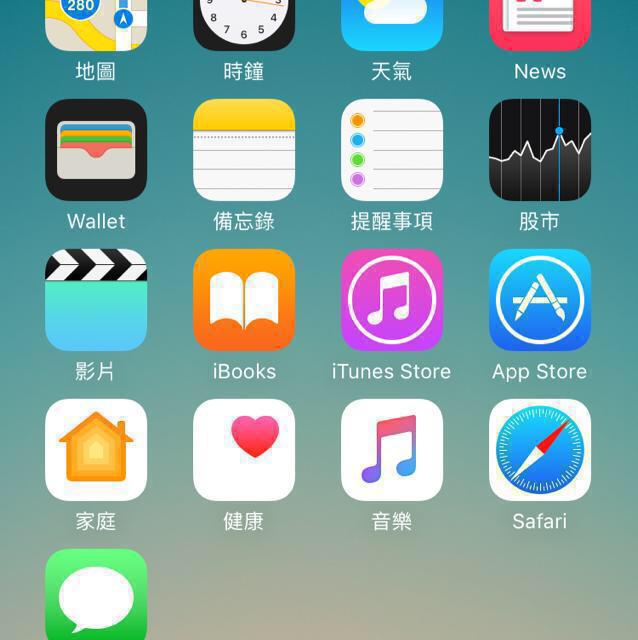Viewport: 638px width, 640px height.
Task: Open the 健康 Health app
Action: [244, 450]
